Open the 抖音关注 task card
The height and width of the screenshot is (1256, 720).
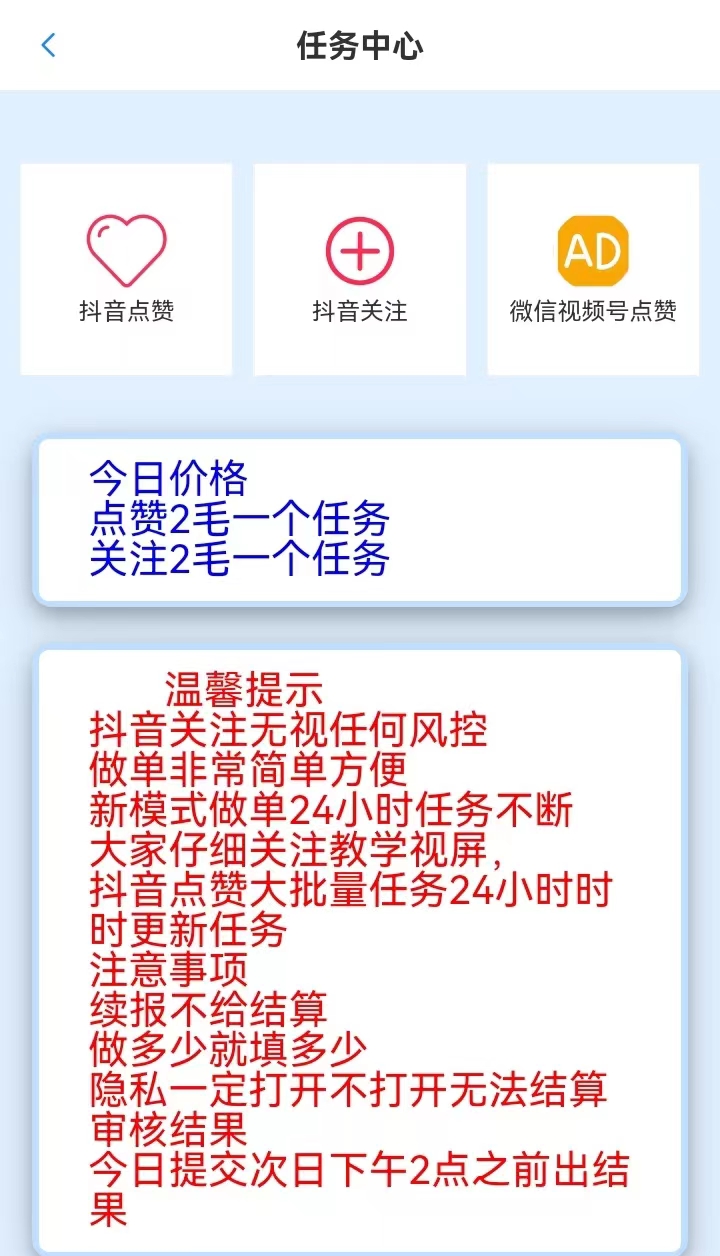click(360, 270)
